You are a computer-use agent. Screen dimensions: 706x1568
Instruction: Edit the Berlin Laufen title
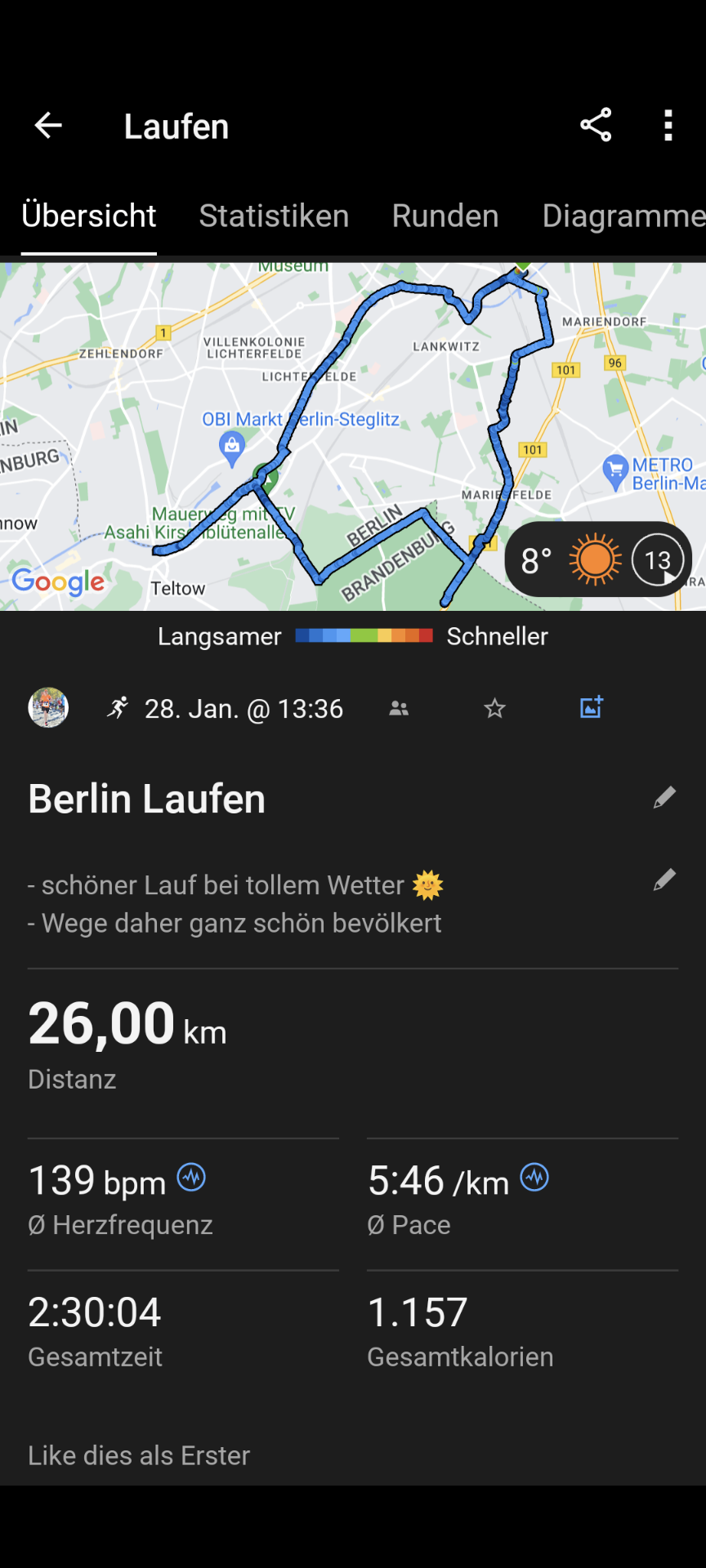tap(664, 798)
